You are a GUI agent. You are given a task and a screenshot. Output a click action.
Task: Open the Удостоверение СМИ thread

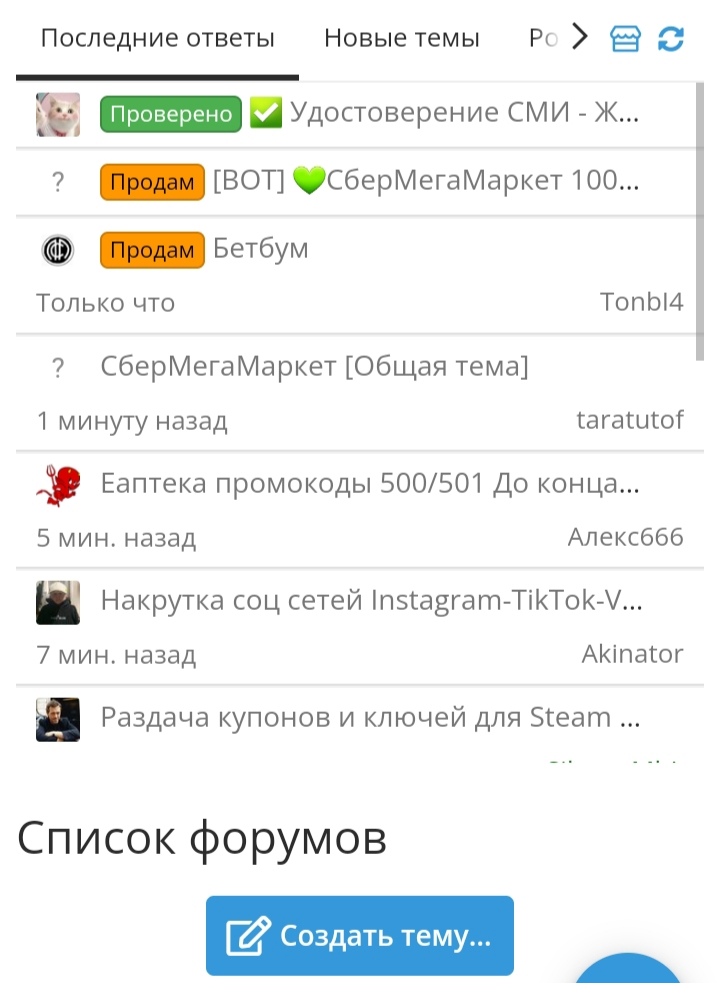click(x=464, y=113)
